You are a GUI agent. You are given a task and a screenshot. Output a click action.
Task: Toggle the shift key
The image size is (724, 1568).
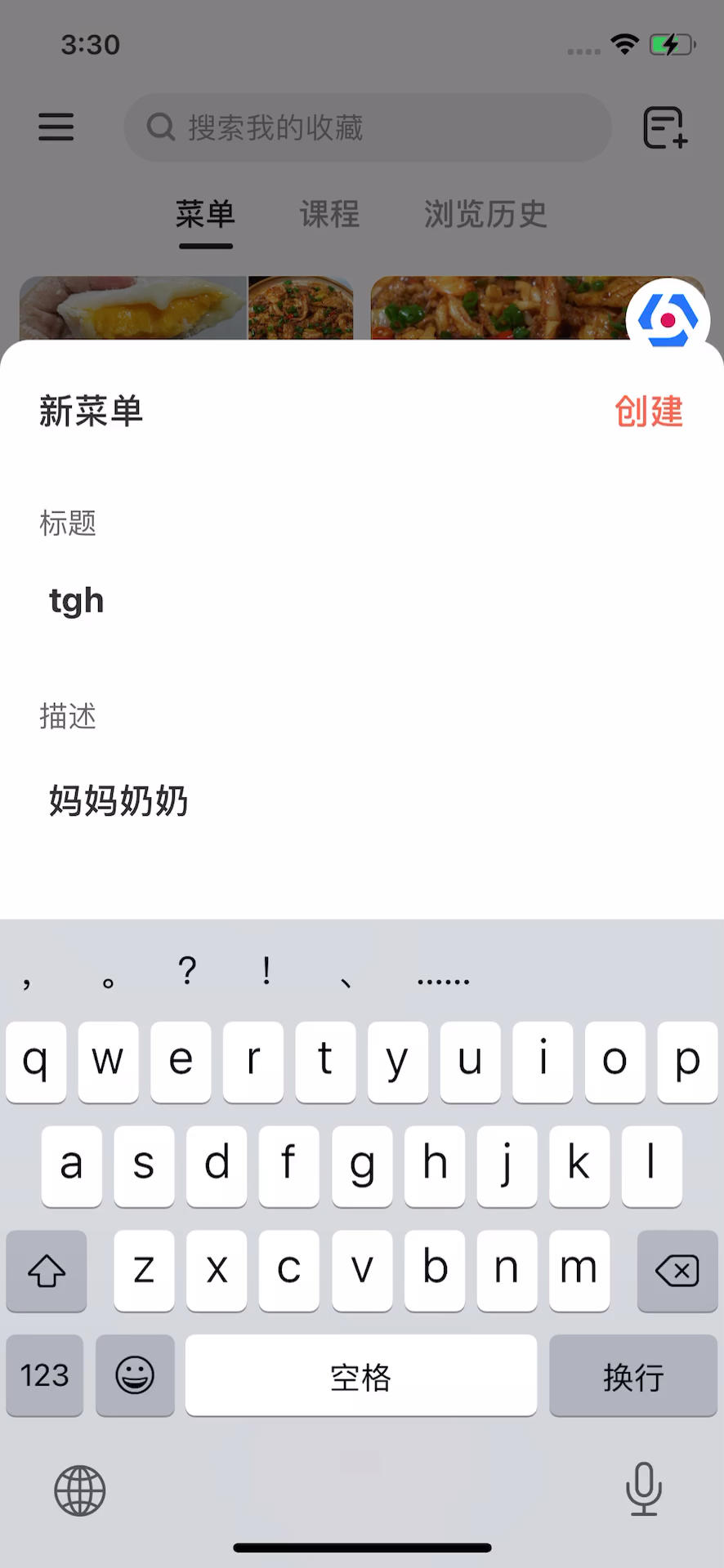47,1271
